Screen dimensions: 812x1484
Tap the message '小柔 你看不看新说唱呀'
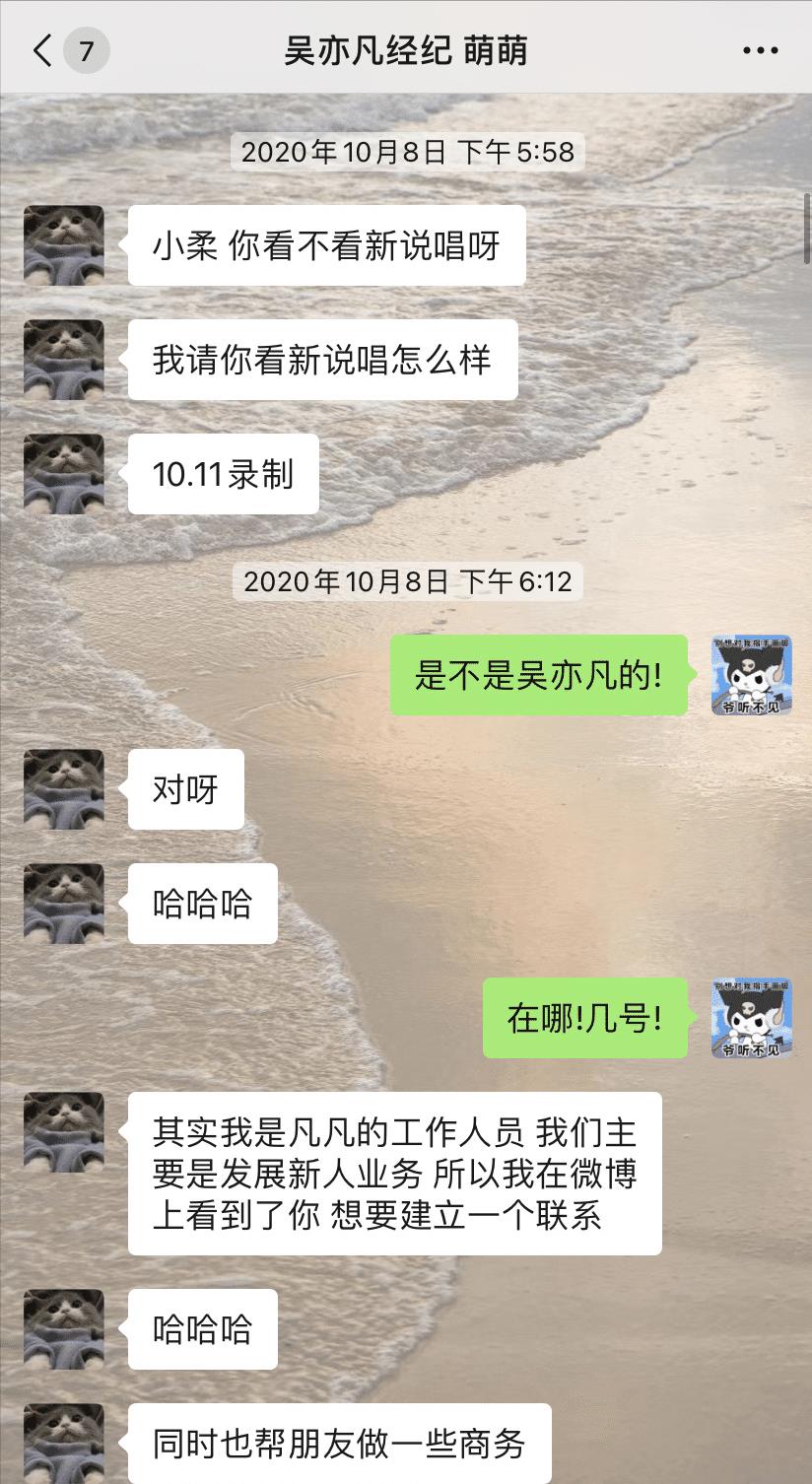[326, 246]
